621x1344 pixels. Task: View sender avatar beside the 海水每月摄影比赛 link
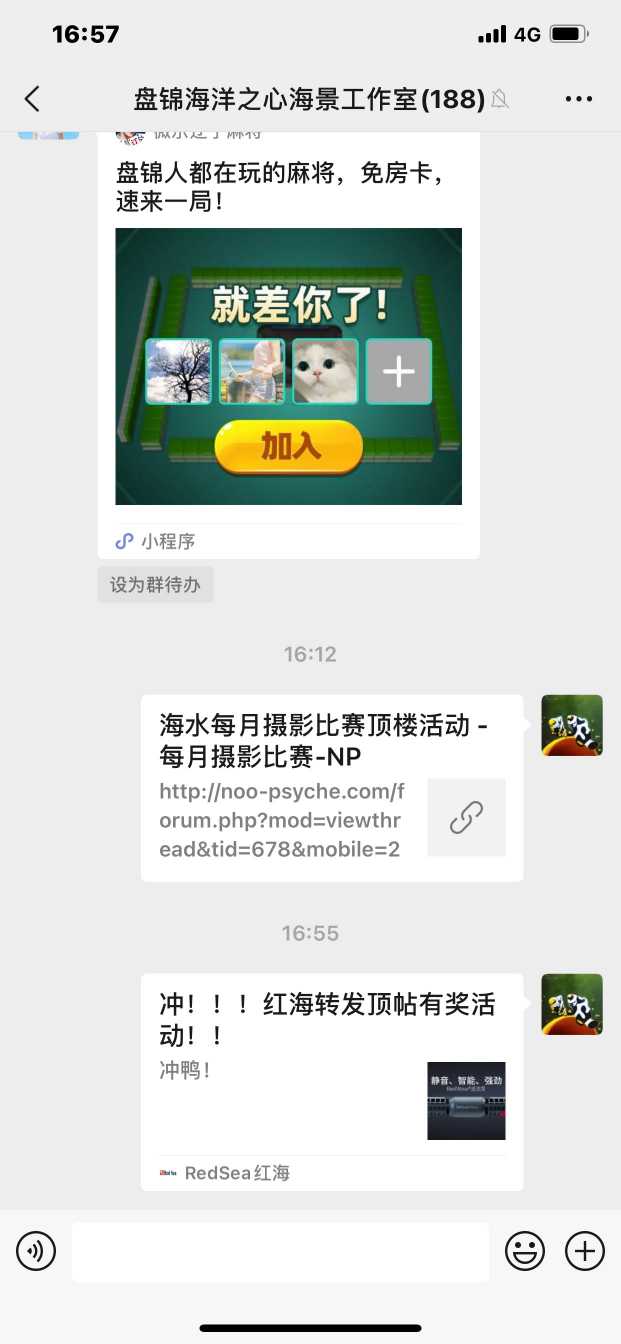point(572,725)
